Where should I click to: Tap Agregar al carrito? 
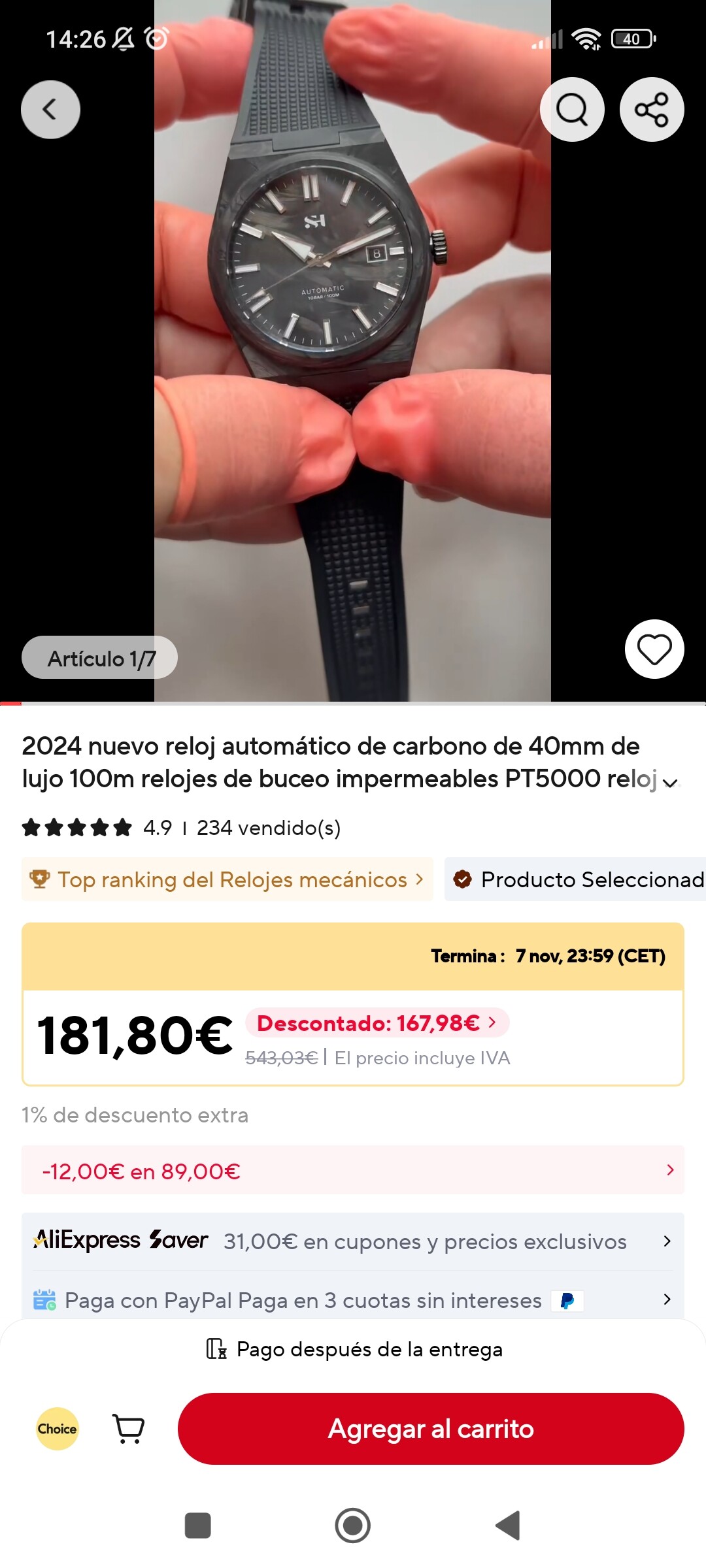pos(431,1429)
